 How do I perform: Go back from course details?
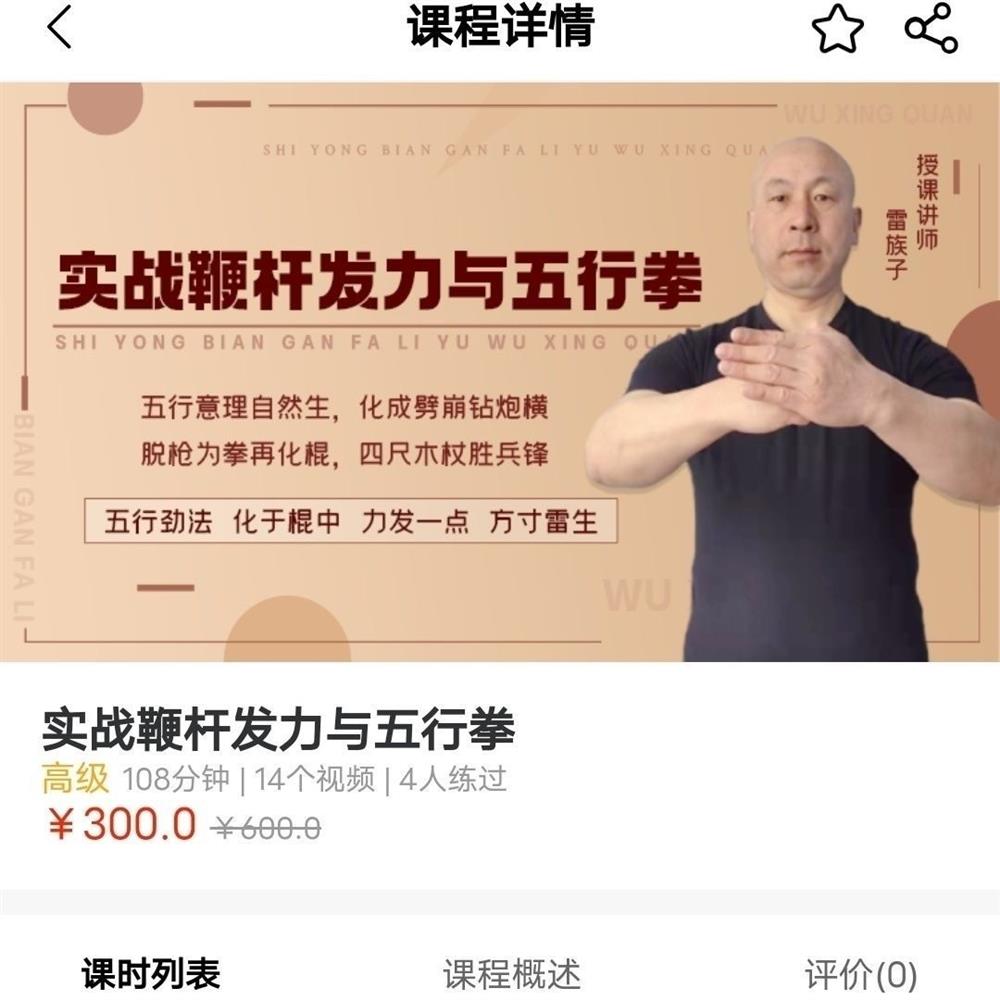[x=60, y=28]
